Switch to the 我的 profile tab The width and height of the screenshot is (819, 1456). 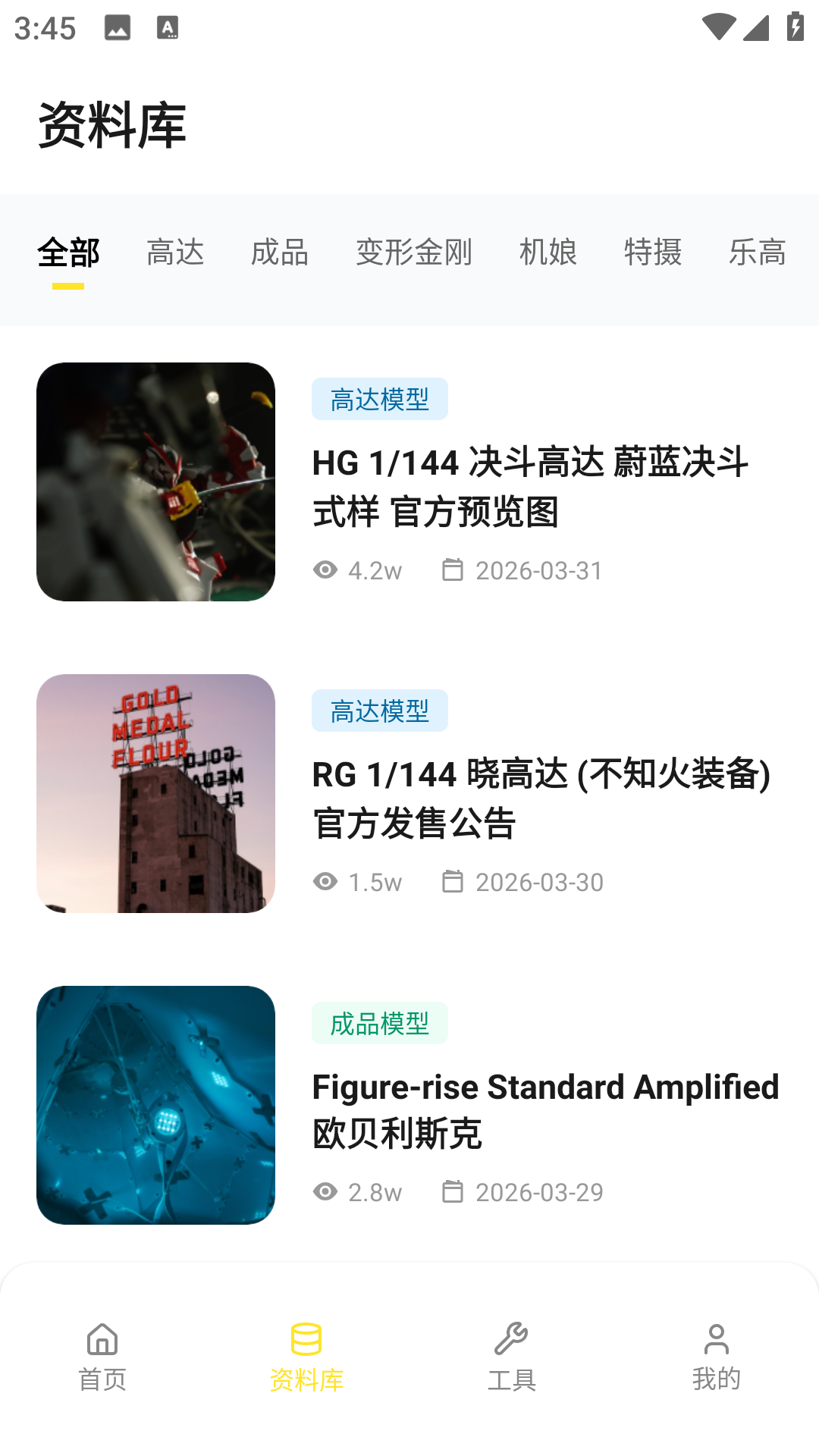[716, 1357]
